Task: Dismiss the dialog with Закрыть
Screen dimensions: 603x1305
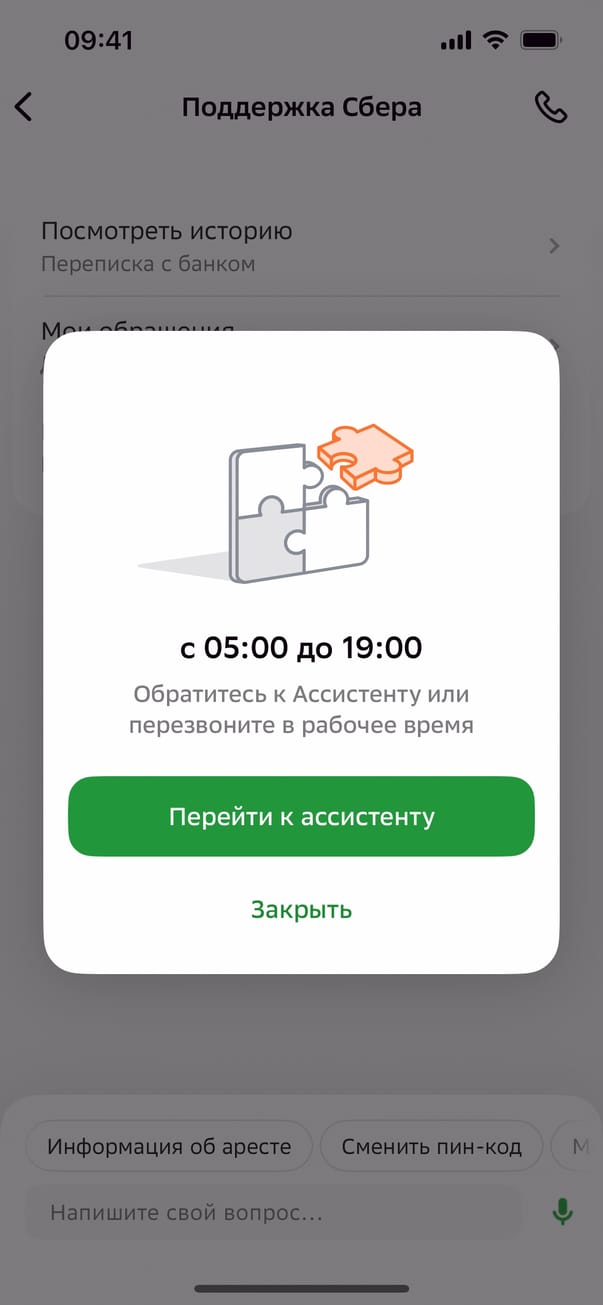Action: [301, 909]
